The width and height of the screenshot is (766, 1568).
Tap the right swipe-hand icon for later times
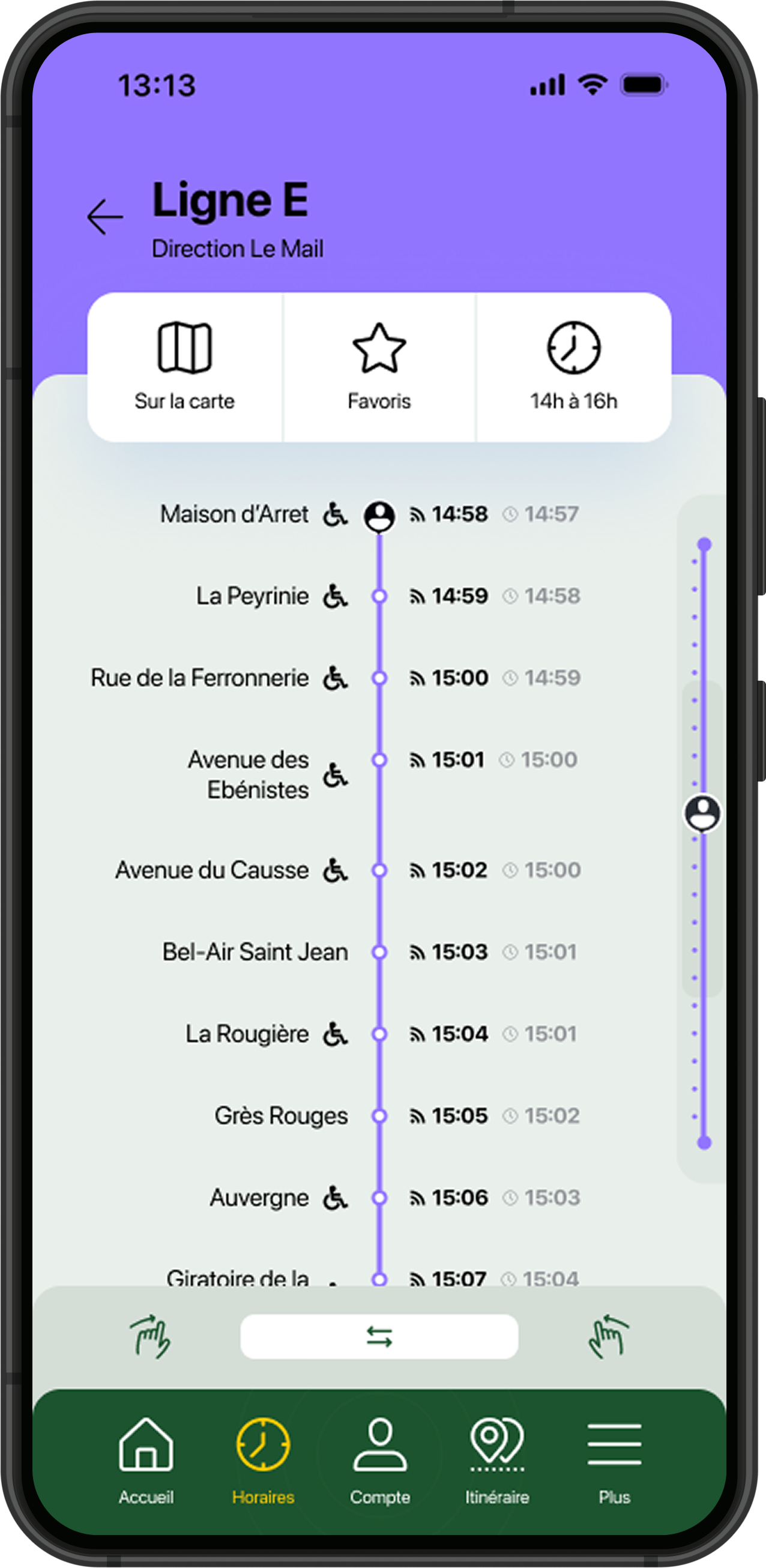[608, 1336]
